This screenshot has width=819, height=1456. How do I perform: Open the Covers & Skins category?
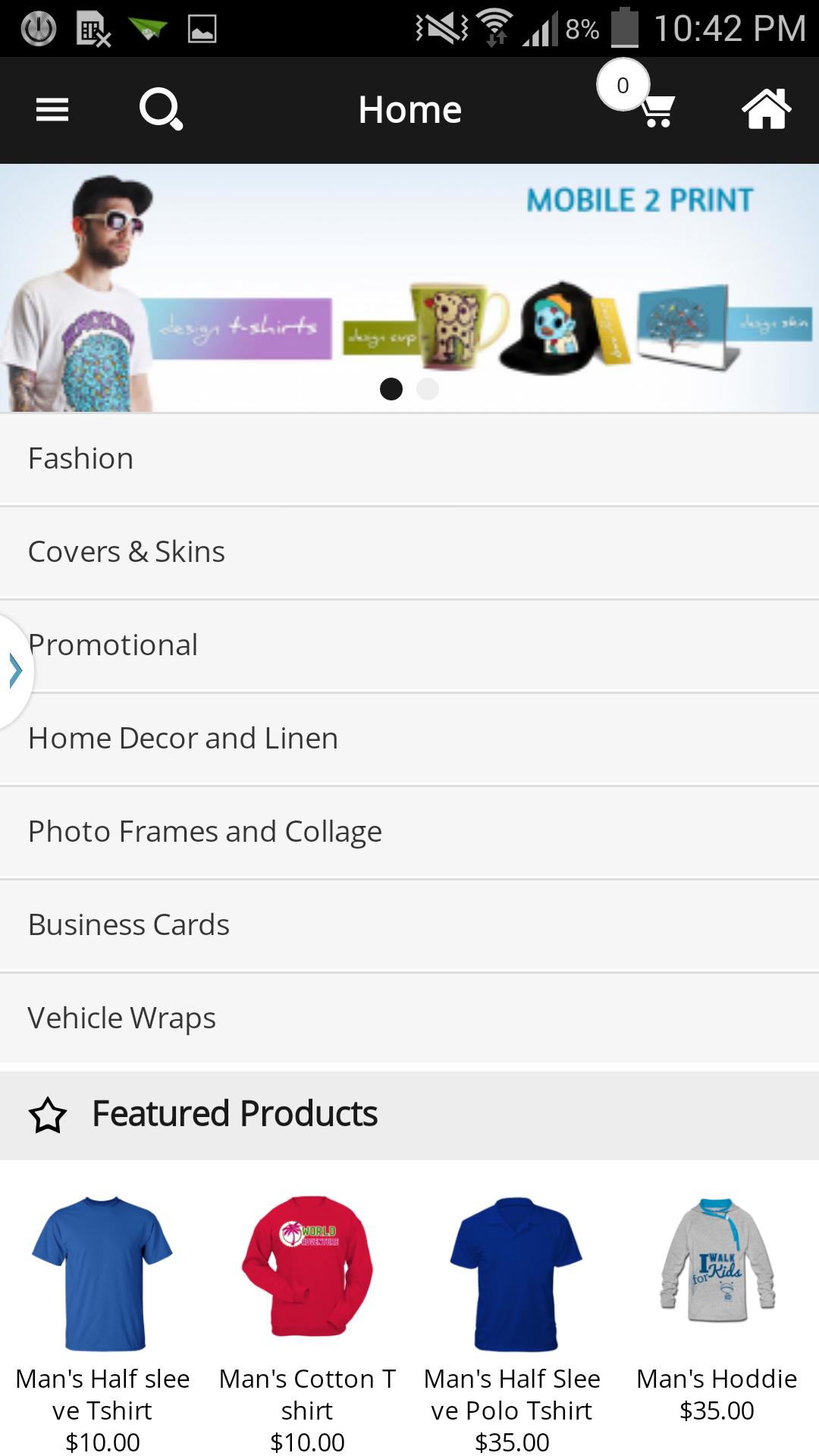(x=409, y=552)
